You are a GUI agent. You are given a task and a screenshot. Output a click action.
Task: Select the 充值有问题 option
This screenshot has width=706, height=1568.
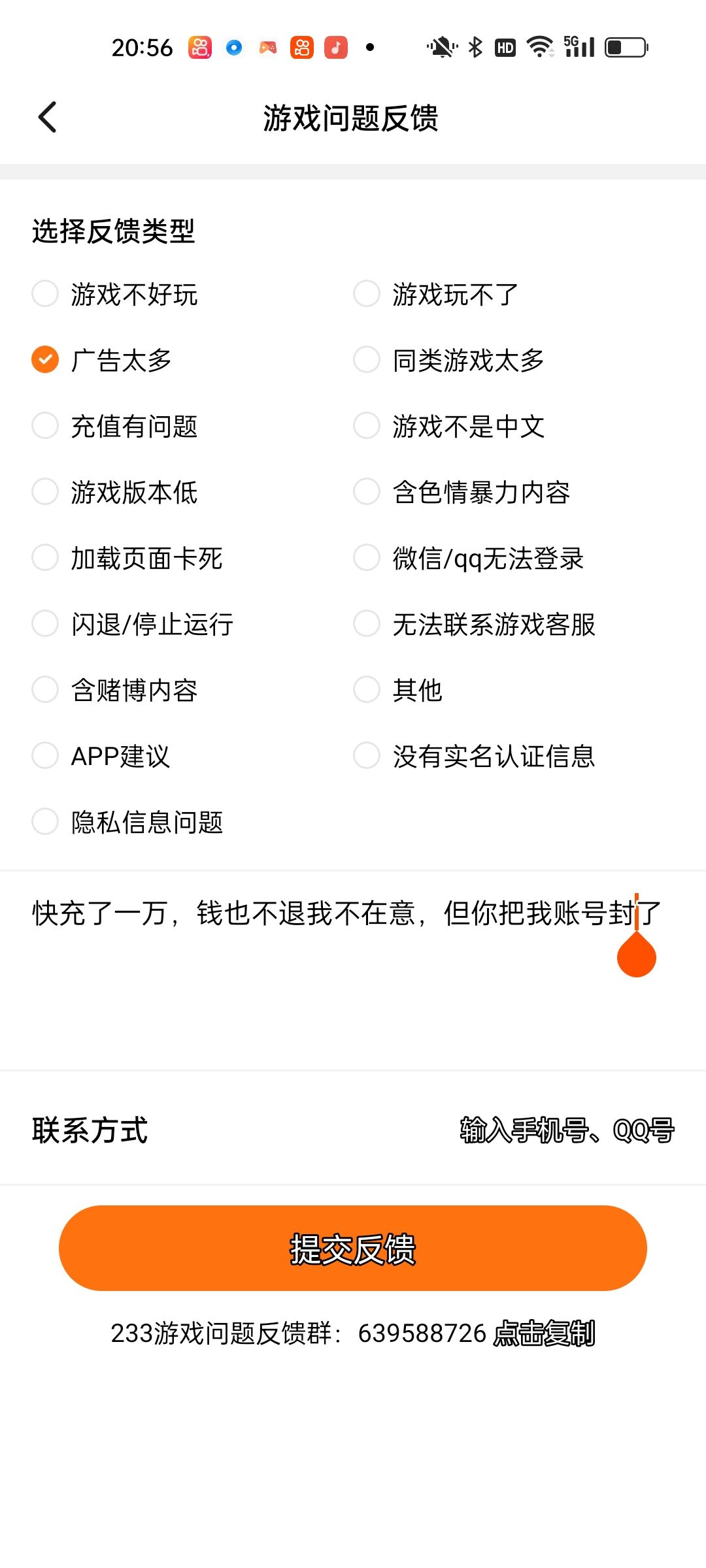[x=45, y=426]
